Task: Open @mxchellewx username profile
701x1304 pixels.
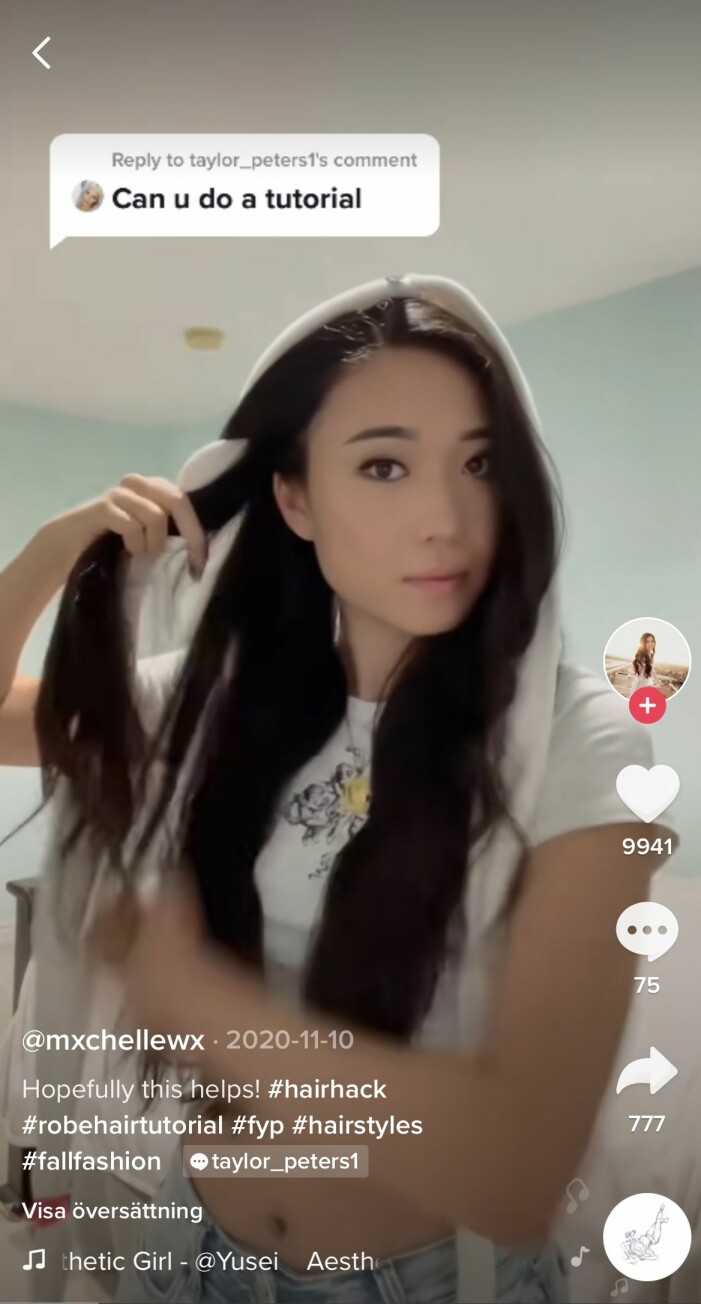Action: (x=113, y=1040)
